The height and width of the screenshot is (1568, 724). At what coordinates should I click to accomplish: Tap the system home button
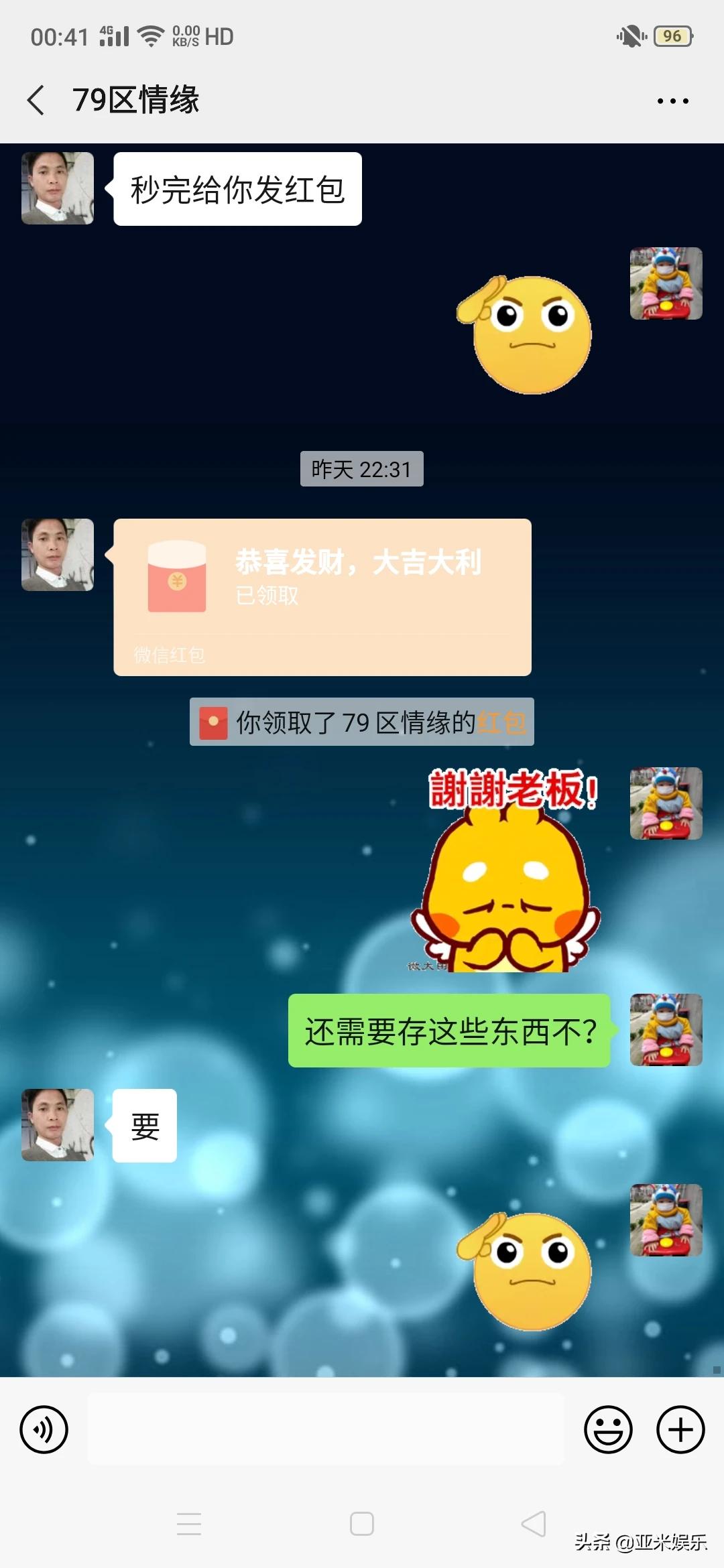point(362,1524)
